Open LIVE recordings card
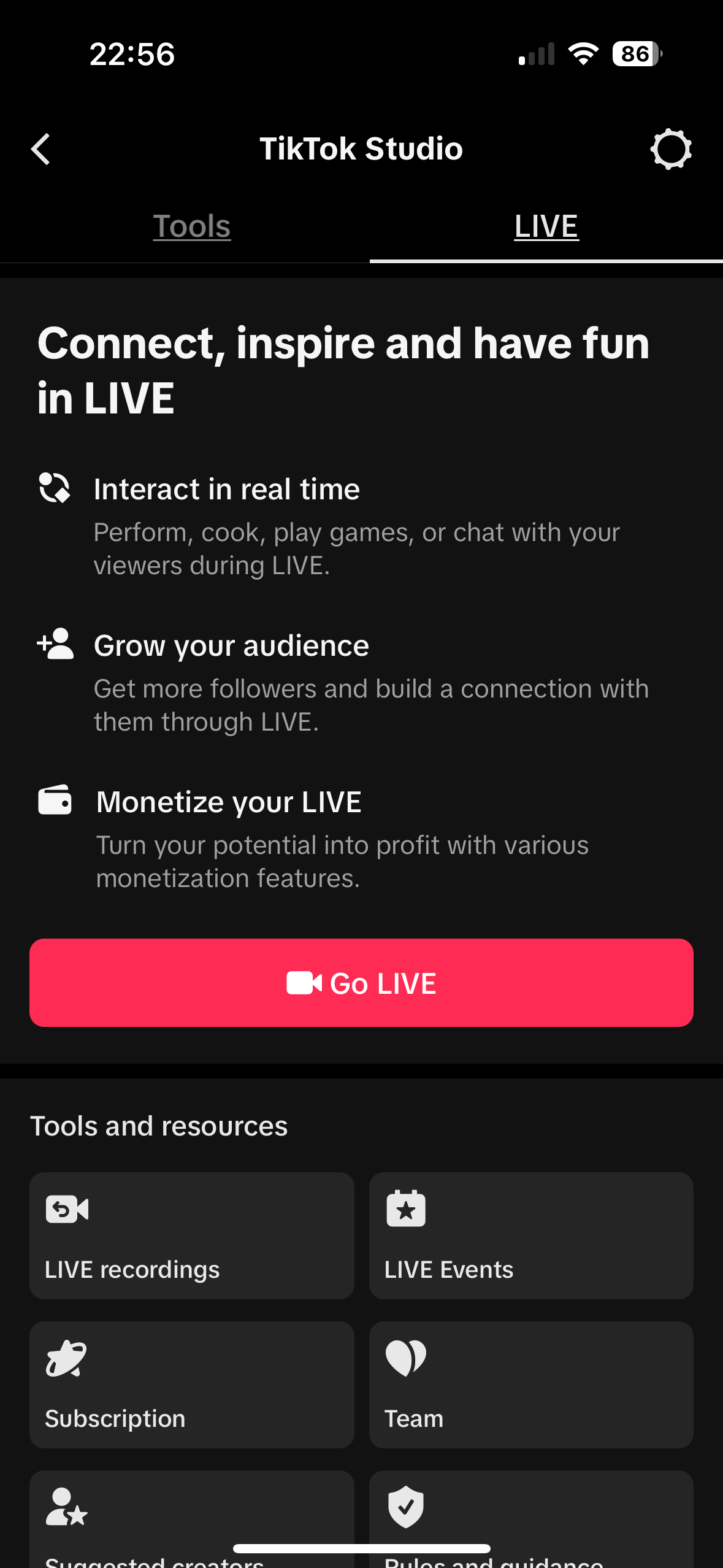 pos(191,1236)
